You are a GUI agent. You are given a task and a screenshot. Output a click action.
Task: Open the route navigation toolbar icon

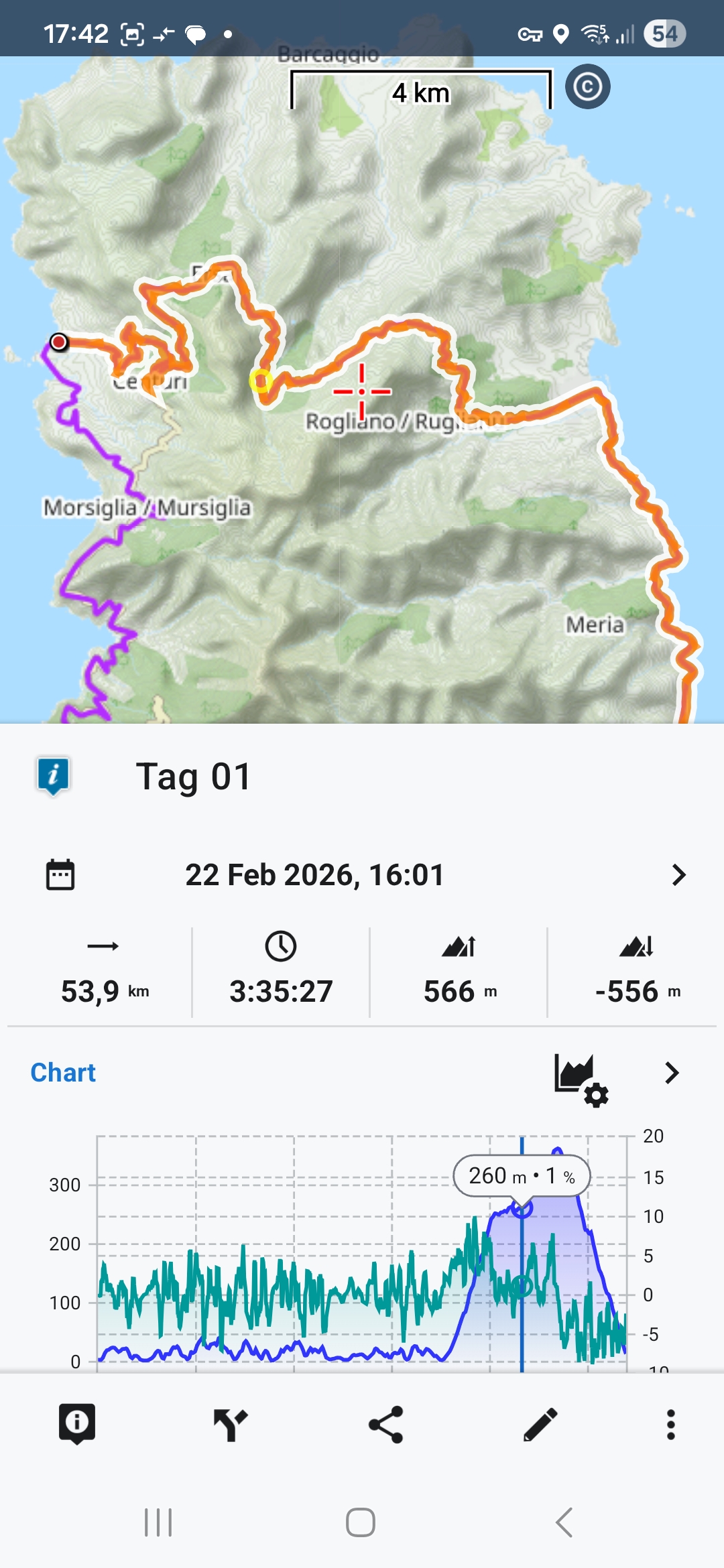point(231,1424)
